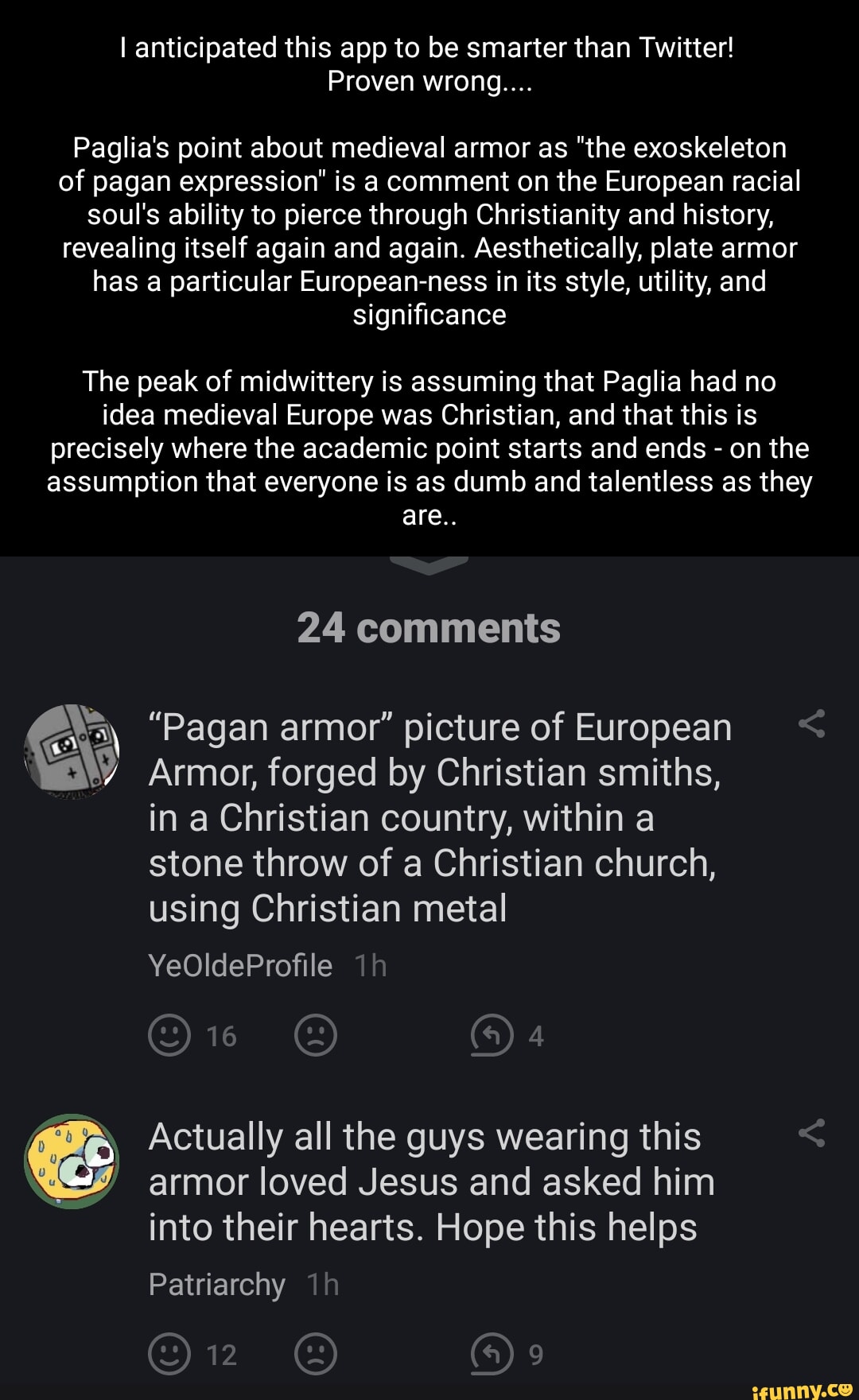
Task: Smile-react to Patriarchy's comment
Action: point(170,1353)
